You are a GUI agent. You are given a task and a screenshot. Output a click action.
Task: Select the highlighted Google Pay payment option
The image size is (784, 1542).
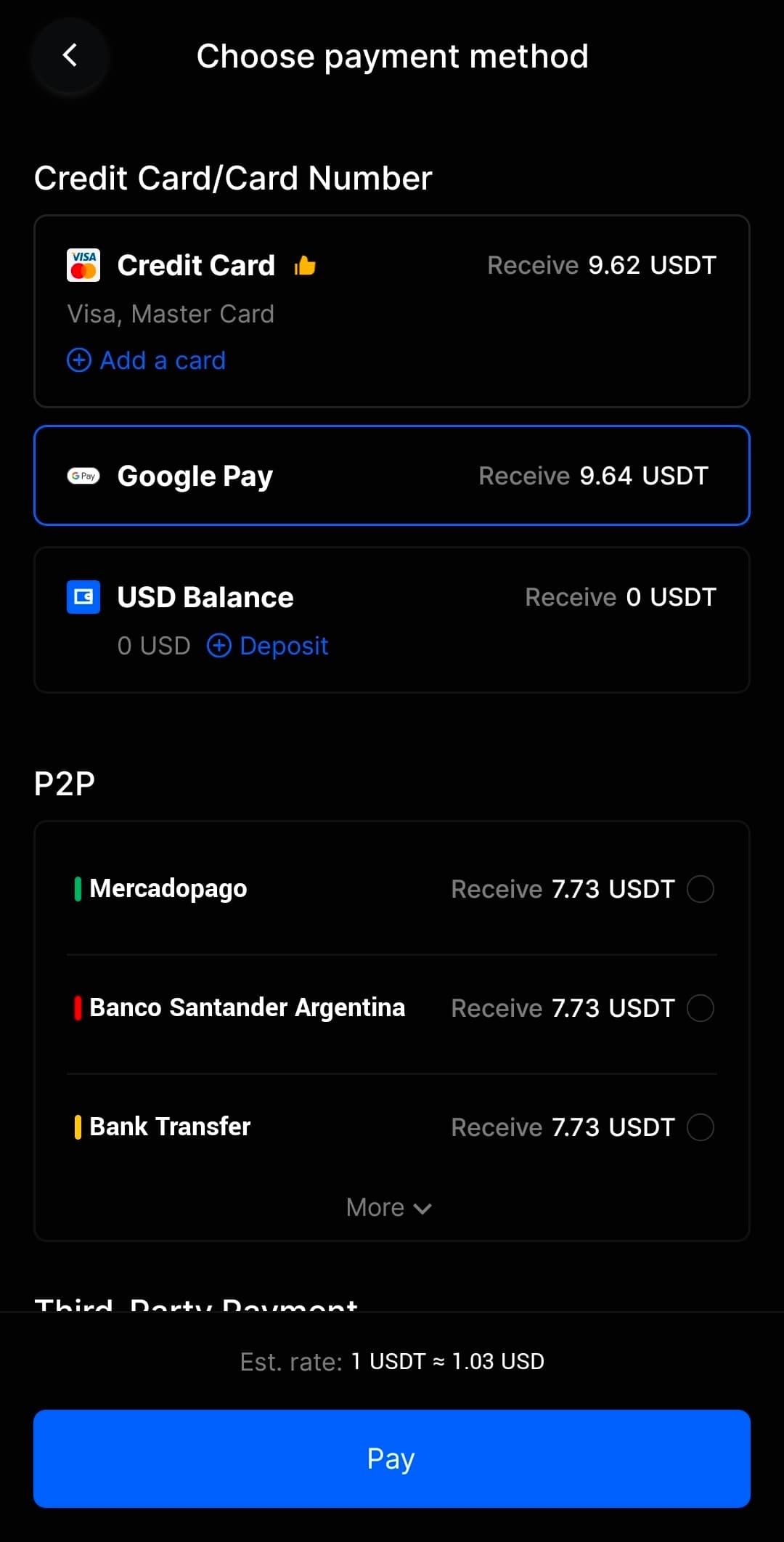tap(392, 475)
